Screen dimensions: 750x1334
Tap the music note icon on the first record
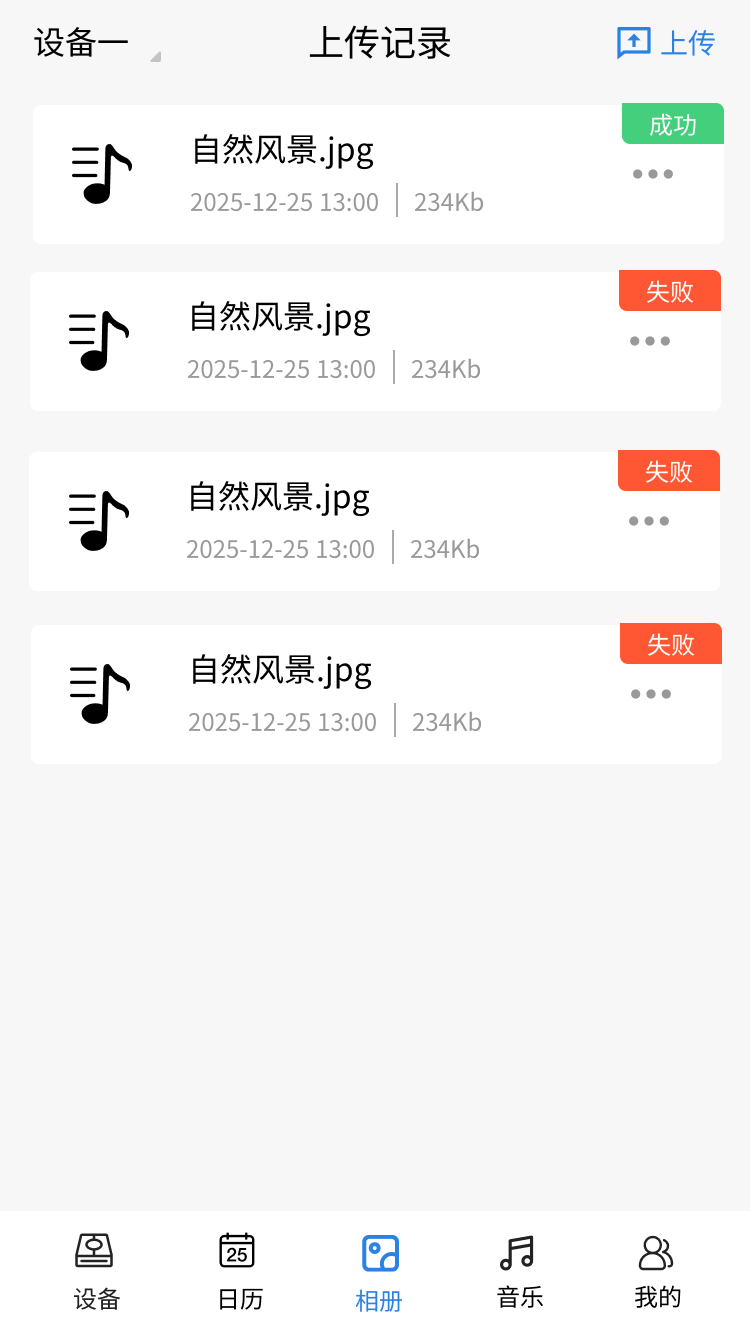click(x=98, y=172)
